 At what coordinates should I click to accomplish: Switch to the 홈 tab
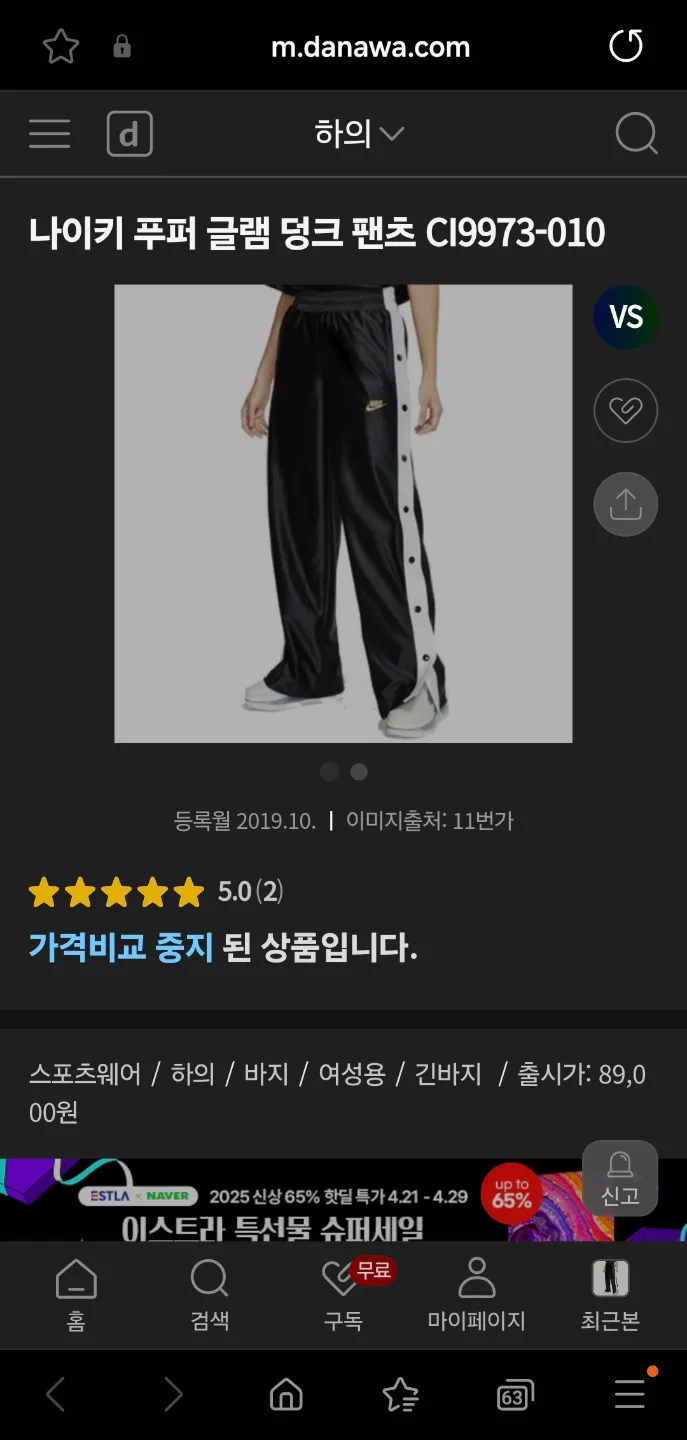point(76,1295)
